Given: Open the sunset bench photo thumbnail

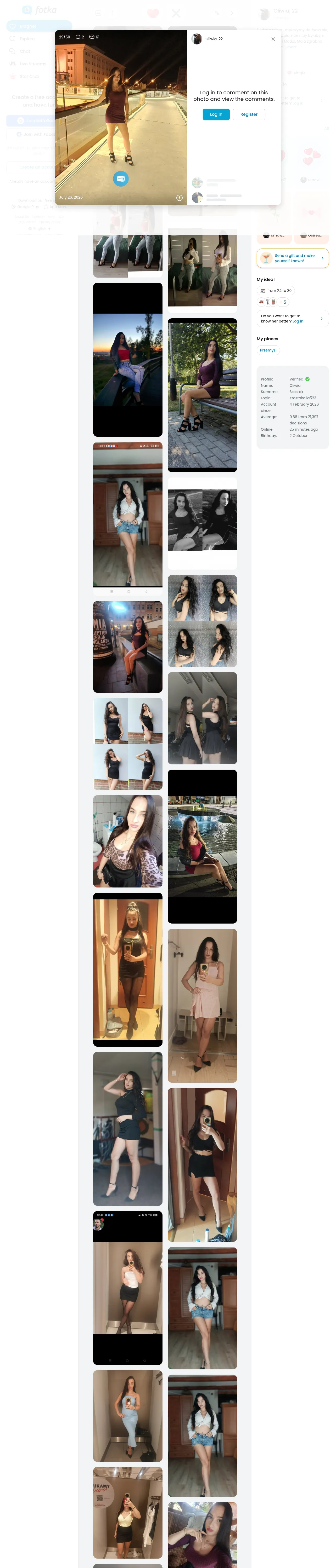Looking at the screenshot, I should (128, 360).
